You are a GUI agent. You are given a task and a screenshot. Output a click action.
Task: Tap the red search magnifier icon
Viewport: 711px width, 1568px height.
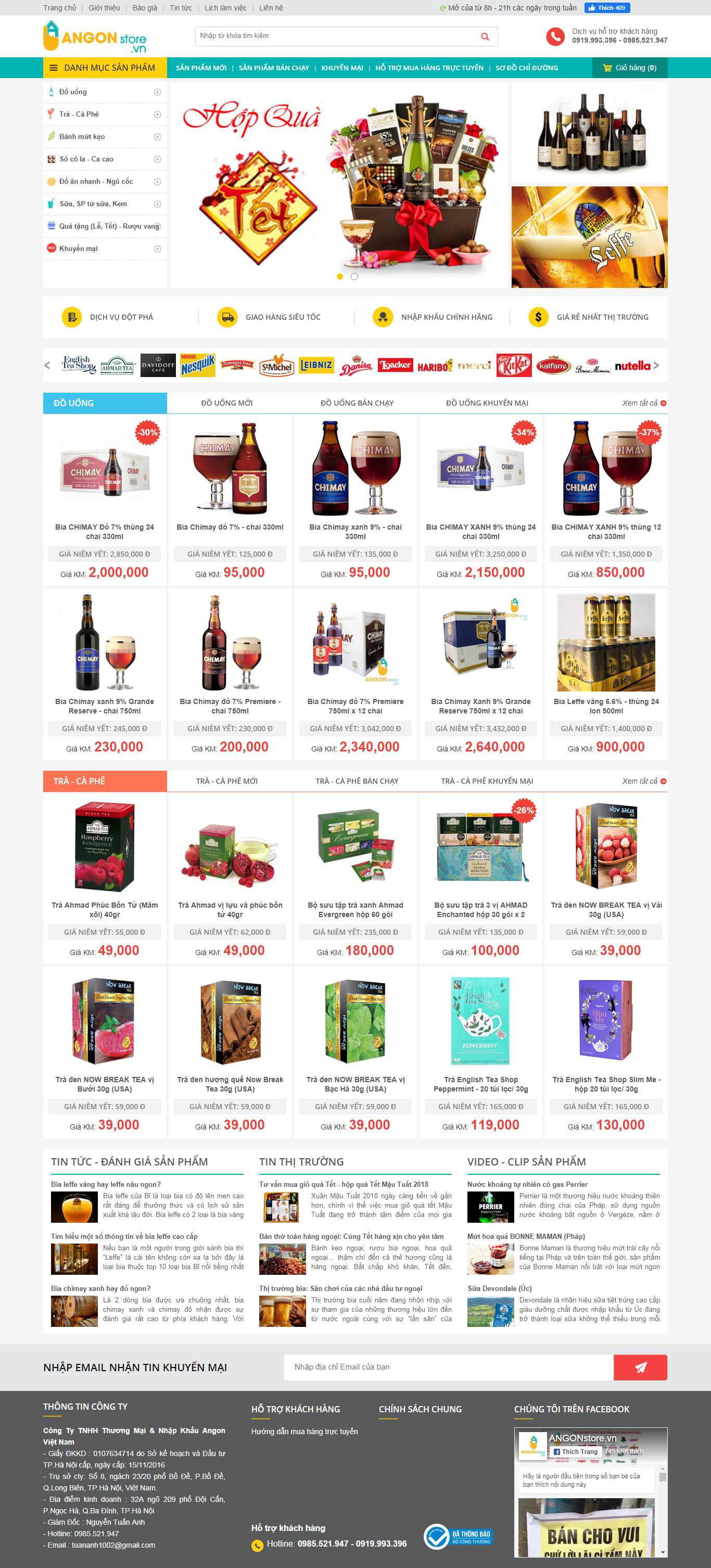pos(485,36)
